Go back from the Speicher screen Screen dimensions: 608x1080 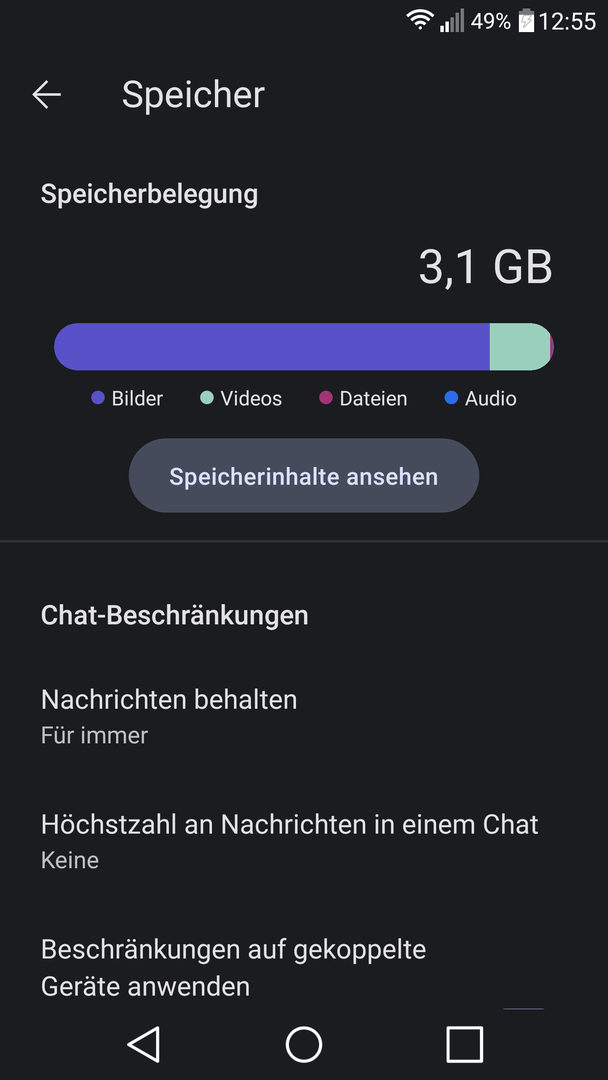tap(47, 95)
